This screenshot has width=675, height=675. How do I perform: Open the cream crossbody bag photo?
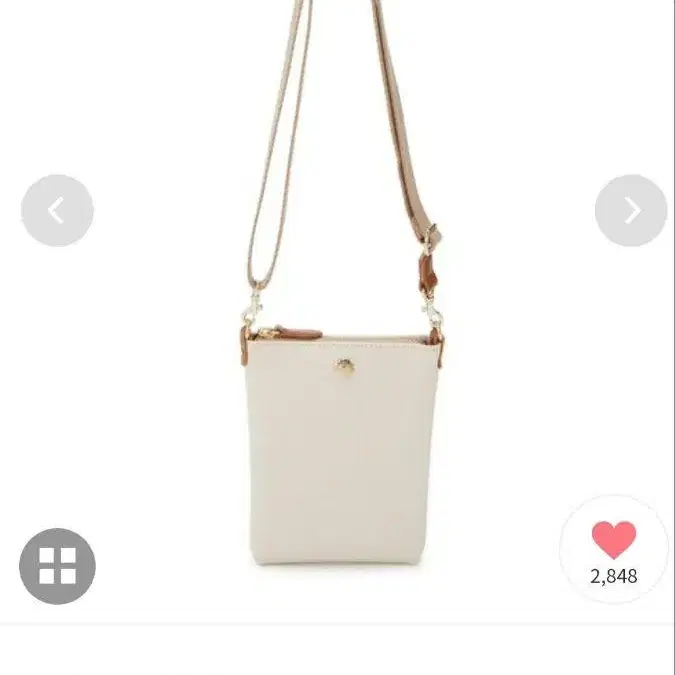(x=341, y=440)
